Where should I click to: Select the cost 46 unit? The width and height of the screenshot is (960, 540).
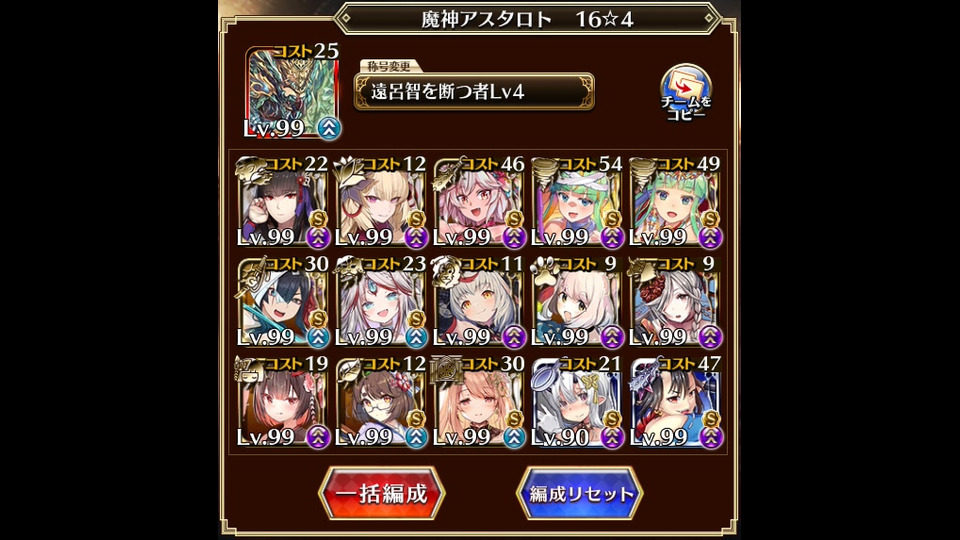tap(479, 203)
